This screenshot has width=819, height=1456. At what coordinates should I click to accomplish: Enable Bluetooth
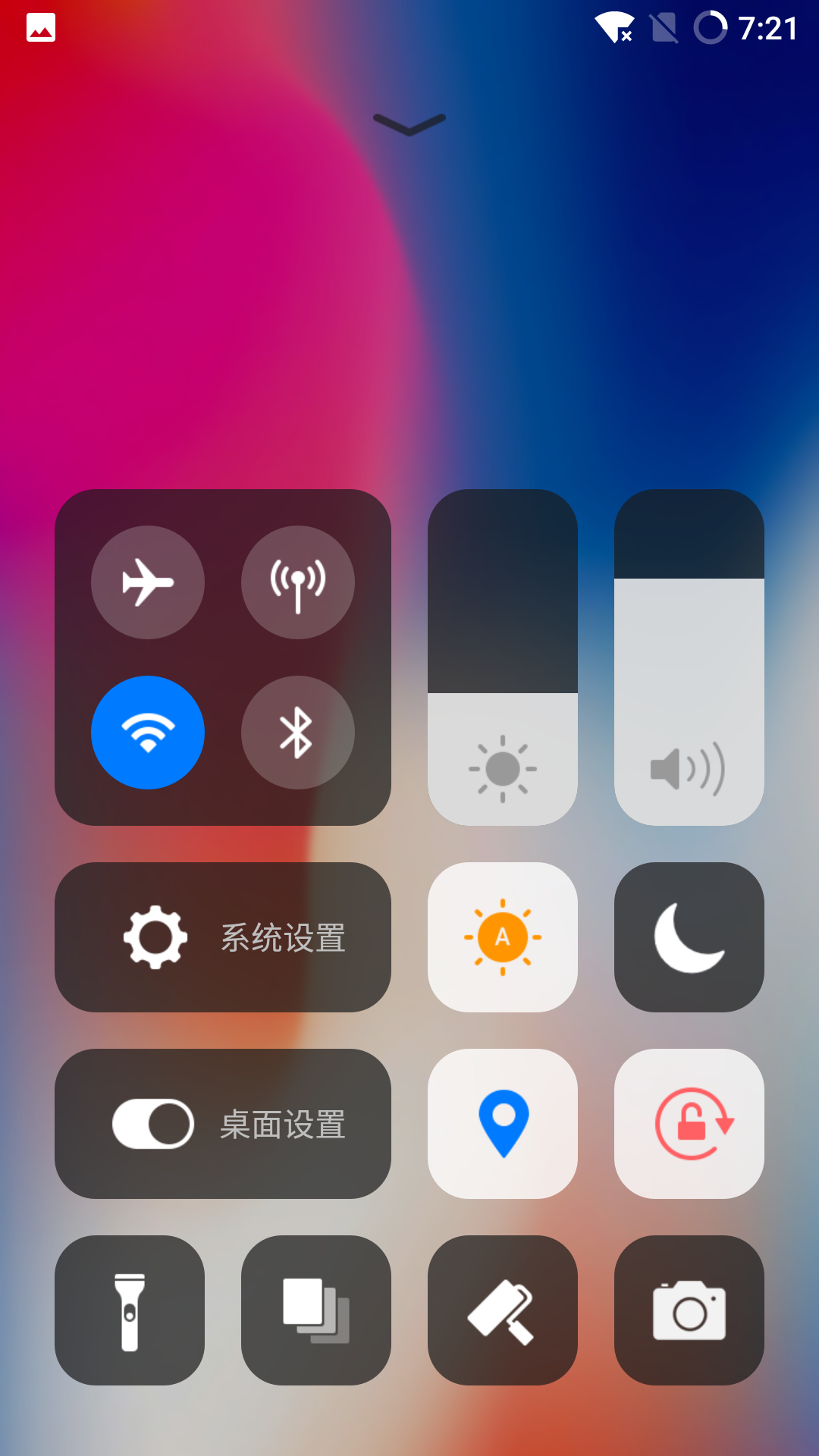(x=298, y=733)
